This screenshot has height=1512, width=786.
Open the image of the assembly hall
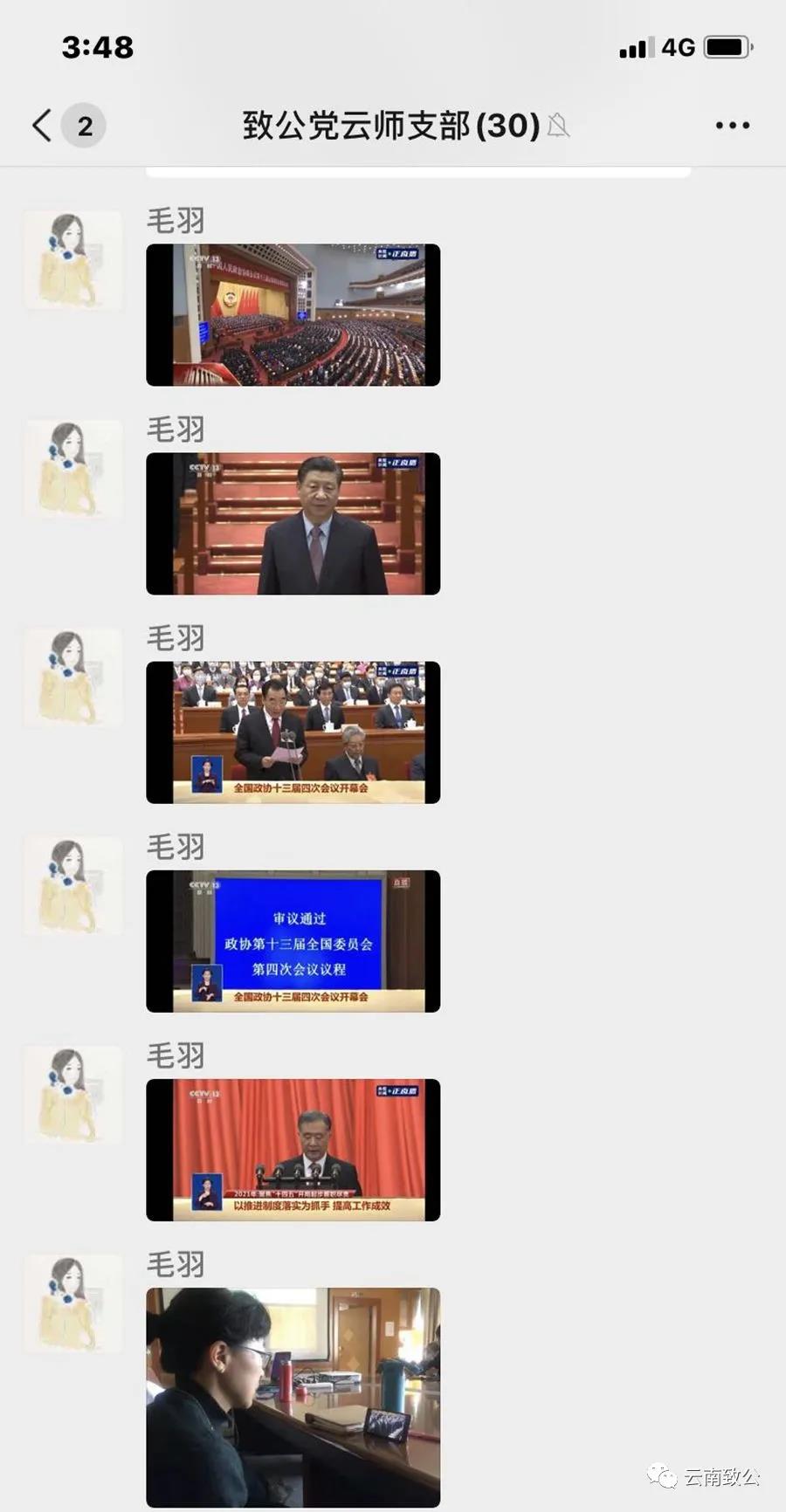pos(293,315)
